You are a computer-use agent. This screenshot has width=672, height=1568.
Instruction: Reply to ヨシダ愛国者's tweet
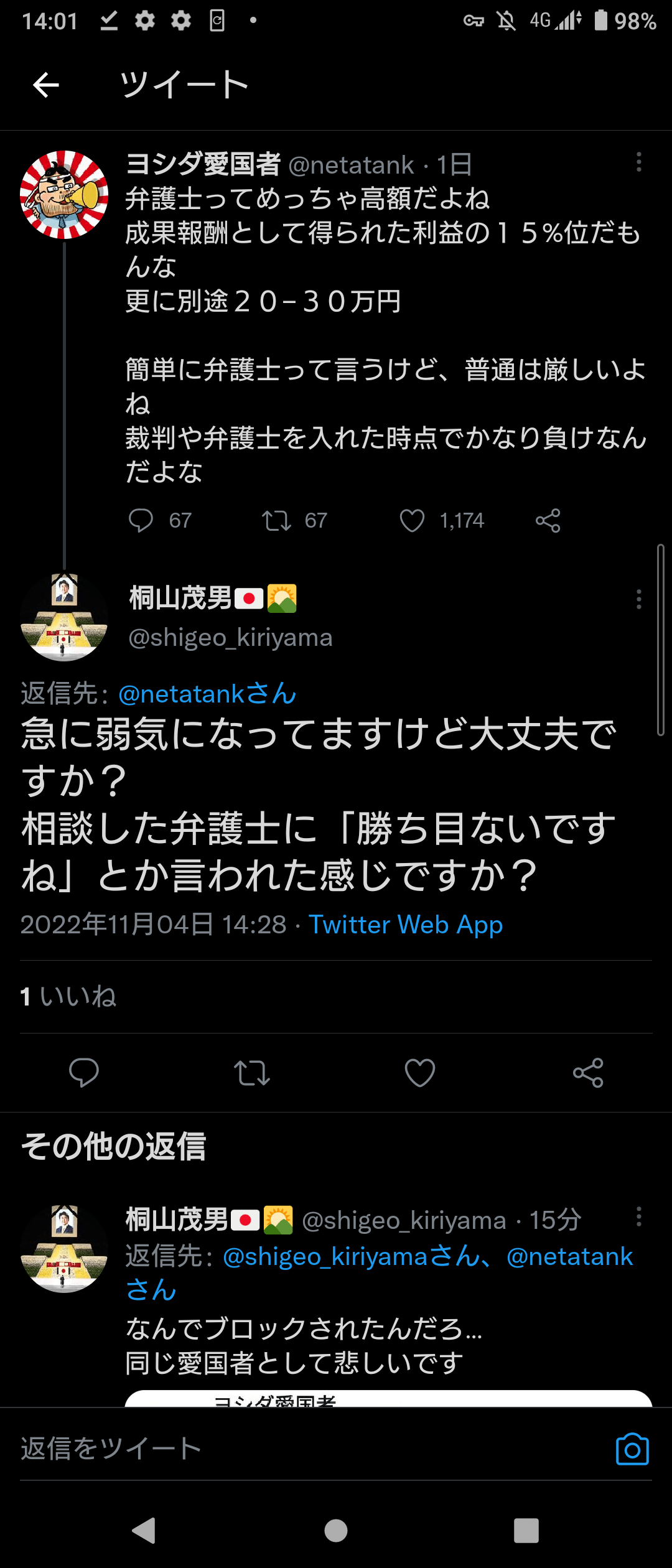141,520
